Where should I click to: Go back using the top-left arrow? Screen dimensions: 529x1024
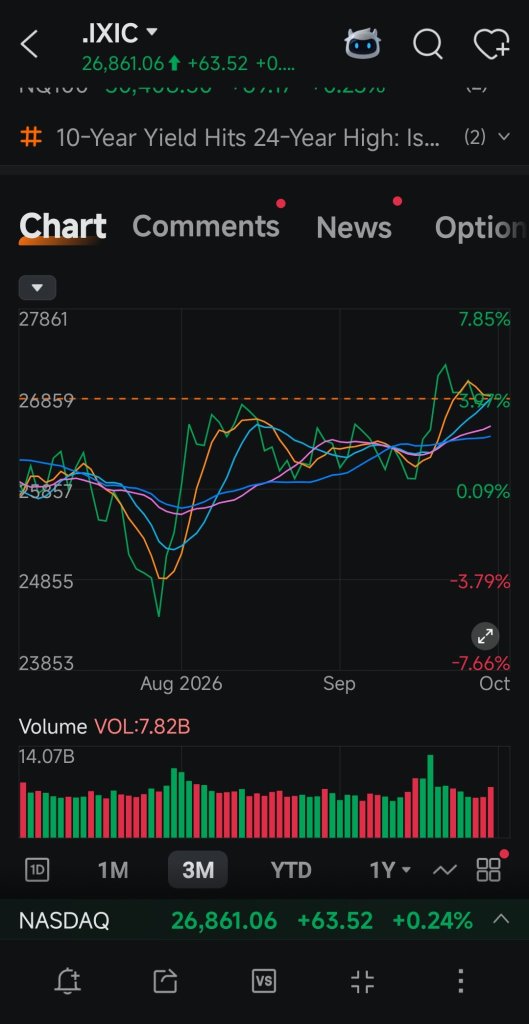pos(29,44)
